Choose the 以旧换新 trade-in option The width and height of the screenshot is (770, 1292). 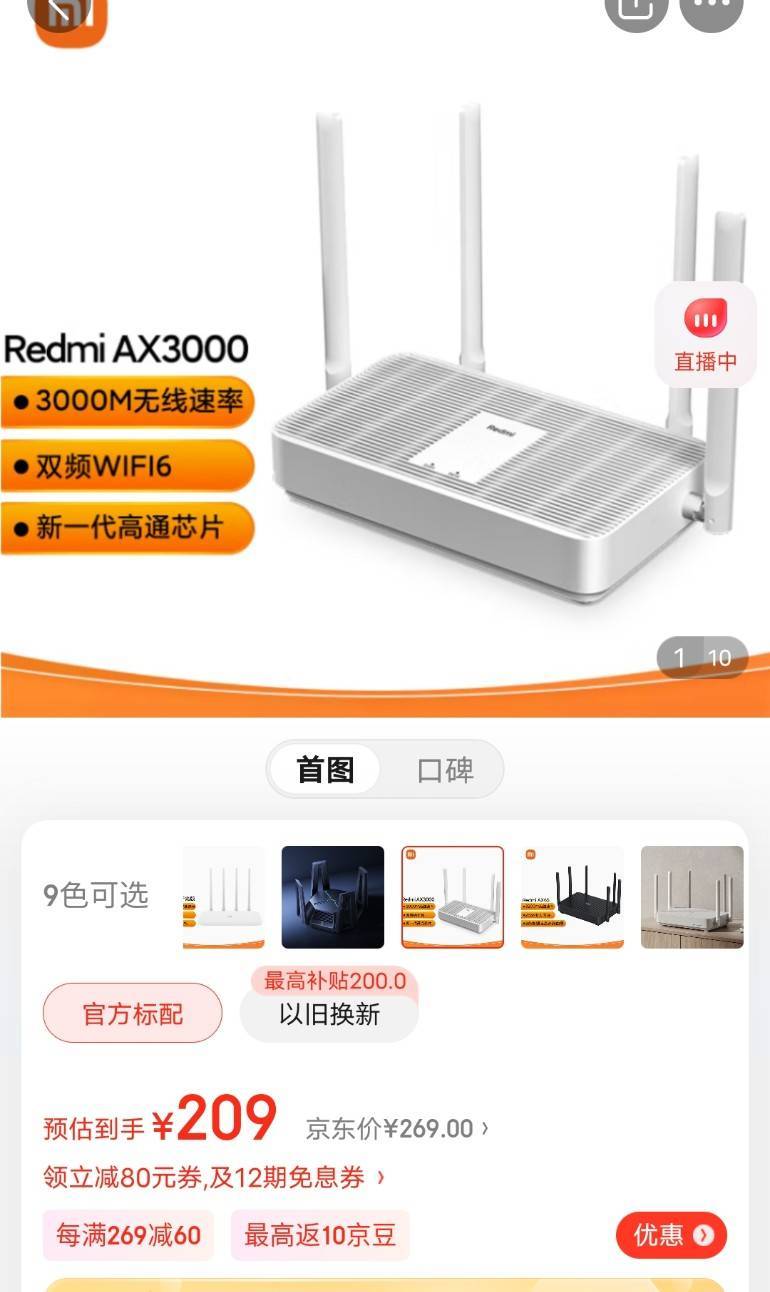[x=329, y=1014]
